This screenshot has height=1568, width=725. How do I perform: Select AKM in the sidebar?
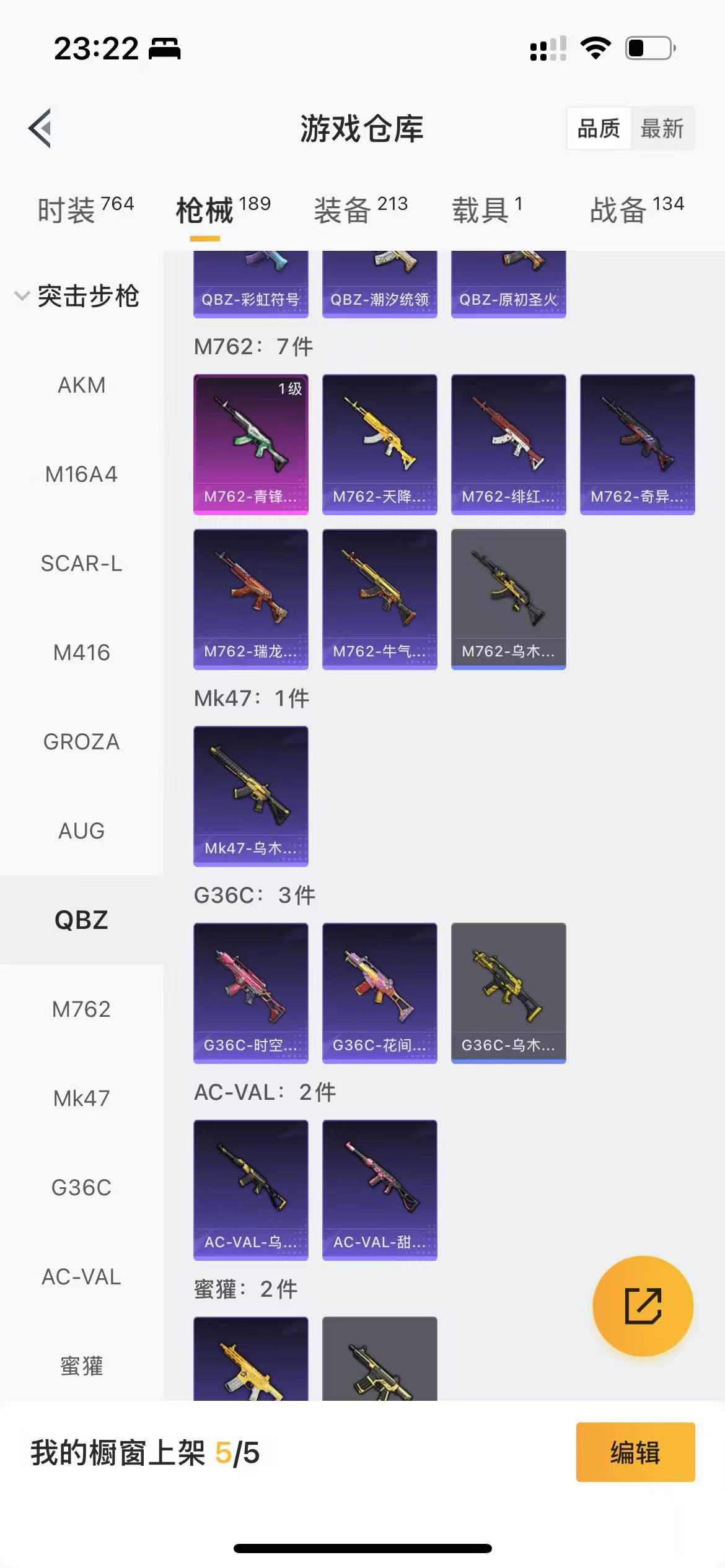pos(81,385)
